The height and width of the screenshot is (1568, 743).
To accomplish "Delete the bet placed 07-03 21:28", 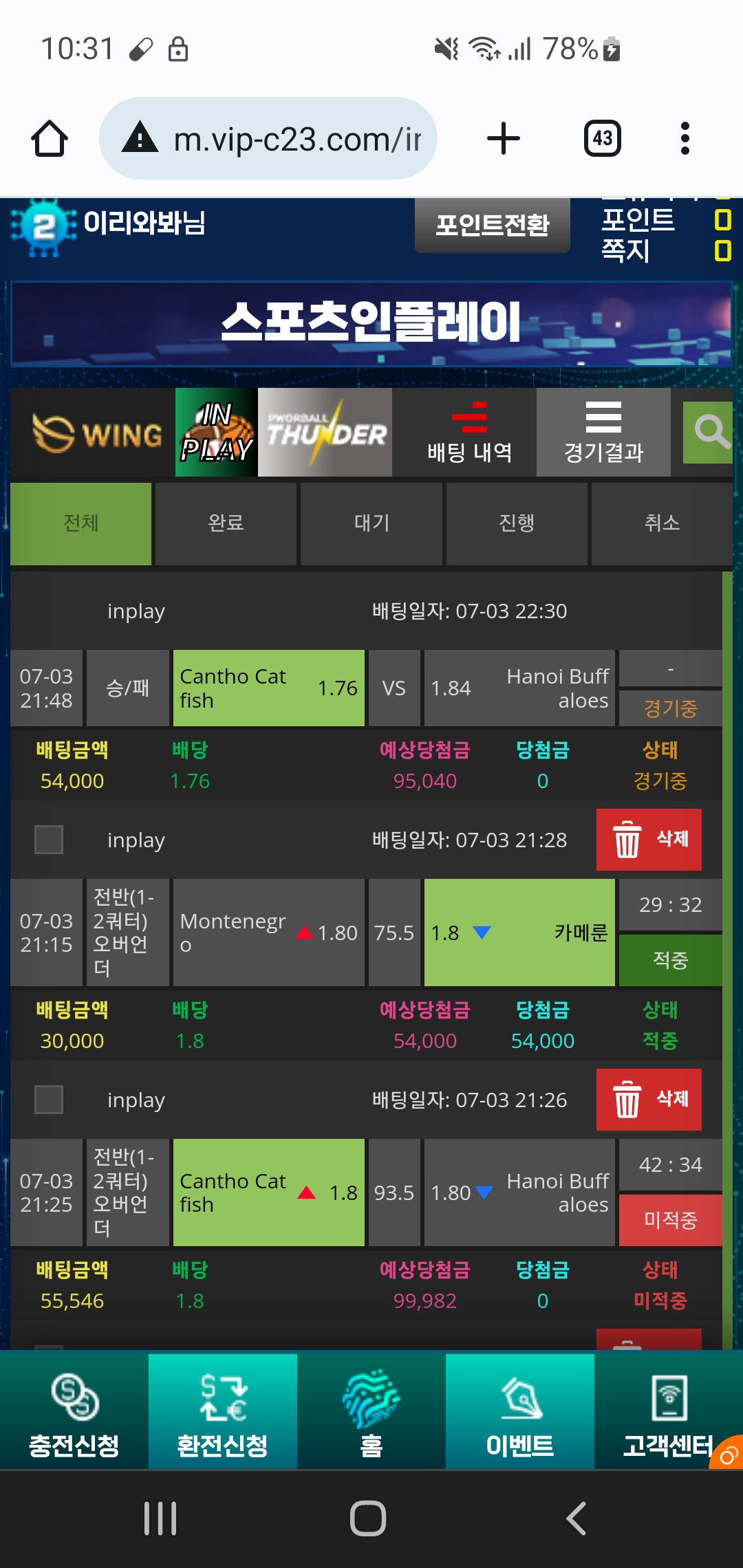I will (x=649, y=840).
